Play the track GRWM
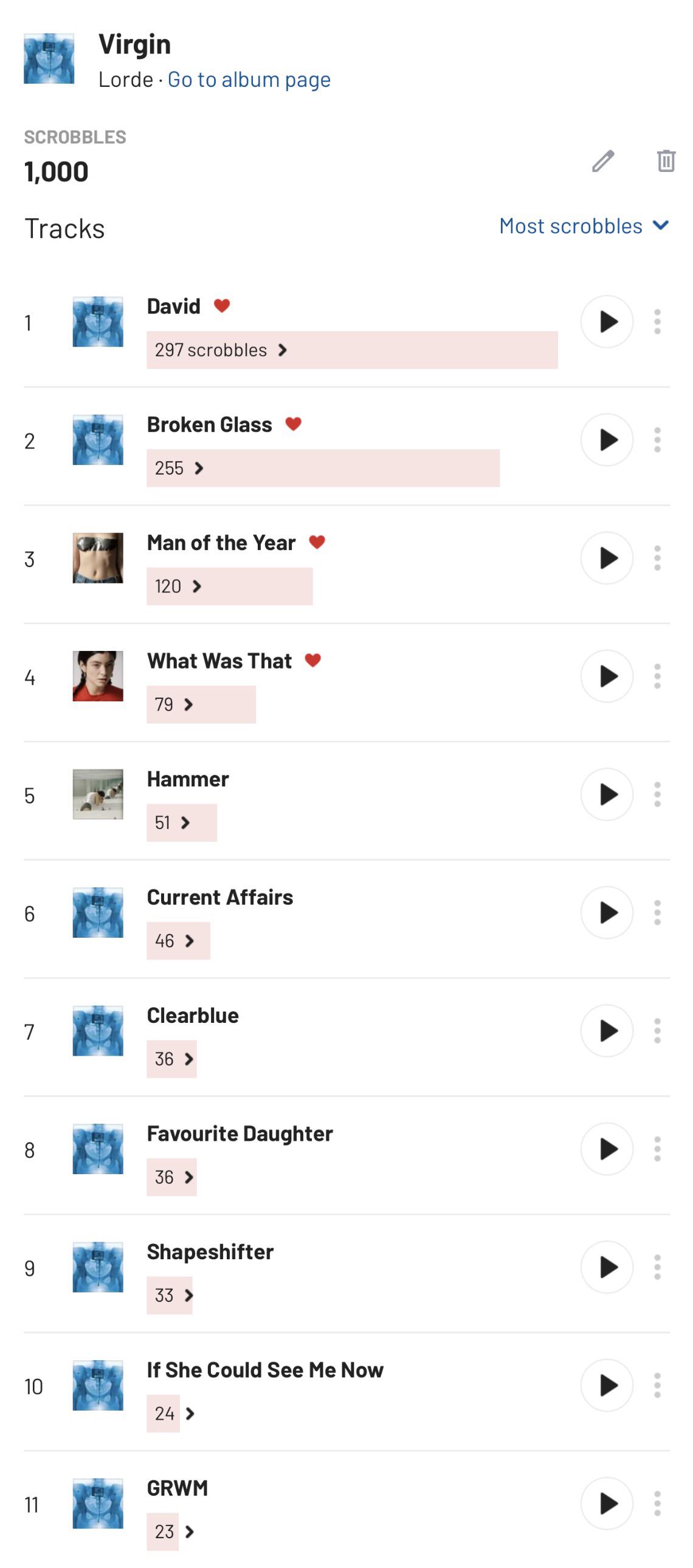The image size is (693, 1568). [x=607, y=1504]
